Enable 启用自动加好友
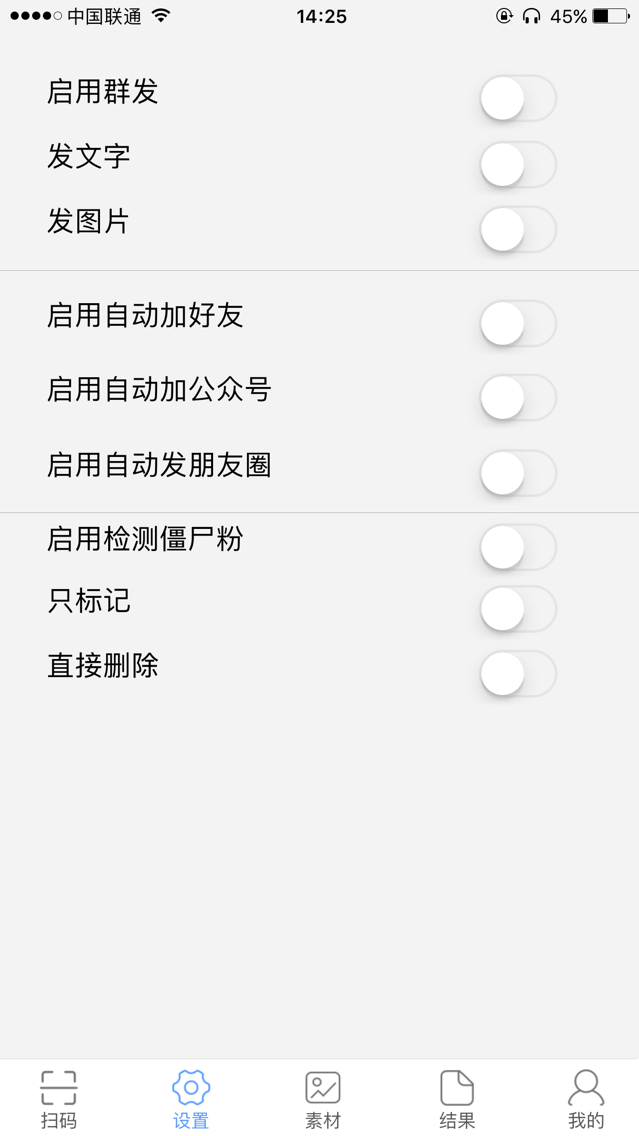The height and width of the screenshot is (1136, 639). pyautogui.click(x=517, y=323)
